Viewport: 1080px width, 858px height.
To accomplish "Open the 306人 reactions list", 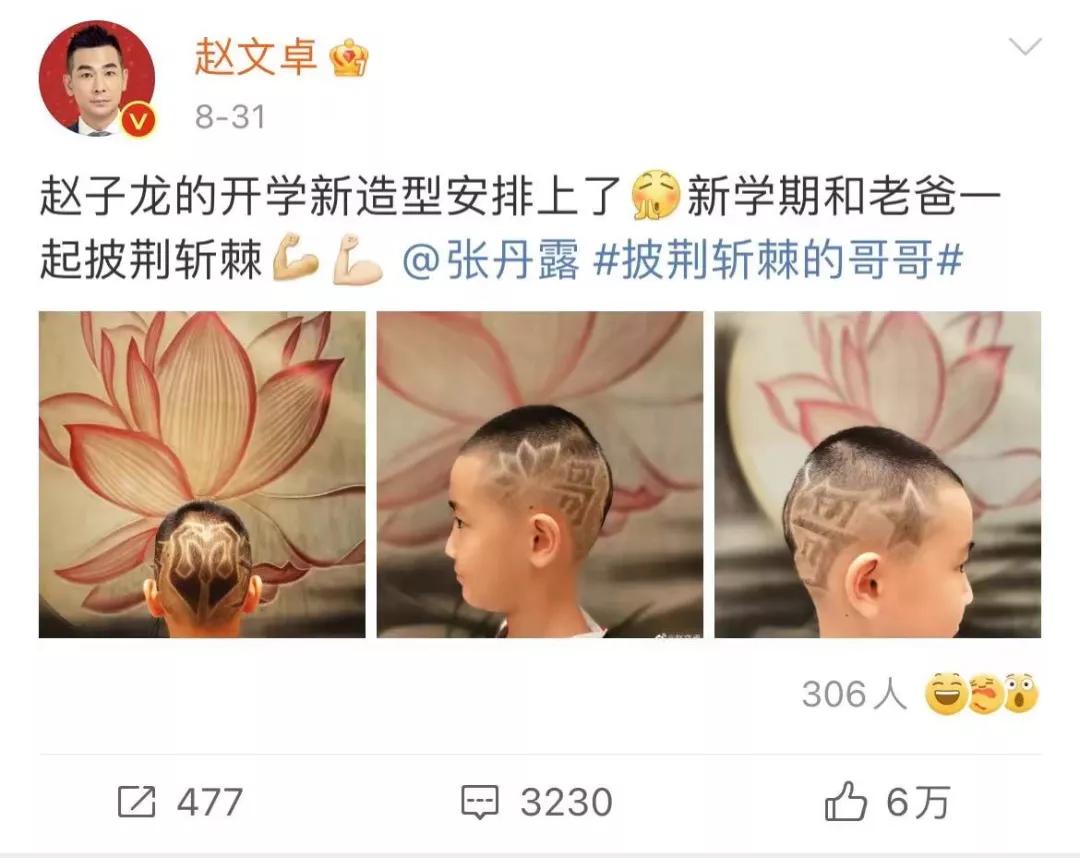I will pos(853,693).
